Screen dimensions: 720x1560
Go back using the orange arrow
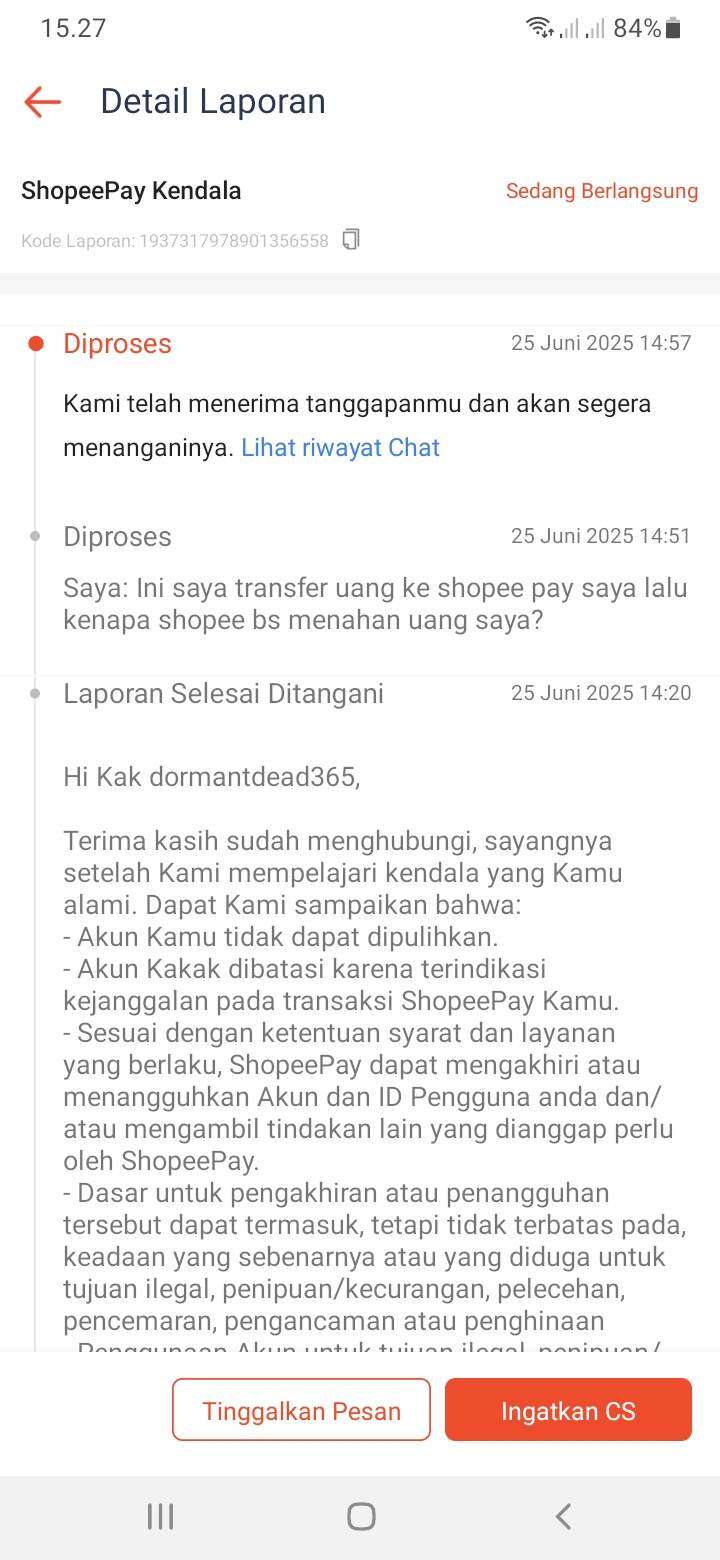pos(43,101)
